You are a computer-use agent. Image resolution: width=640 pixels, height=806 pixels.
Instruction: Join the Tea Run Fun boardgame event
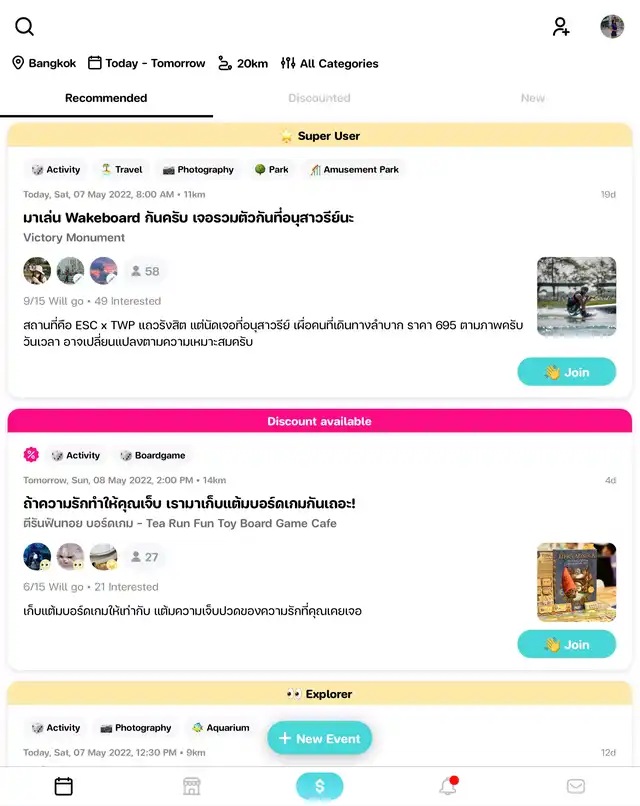pos(566,644)
